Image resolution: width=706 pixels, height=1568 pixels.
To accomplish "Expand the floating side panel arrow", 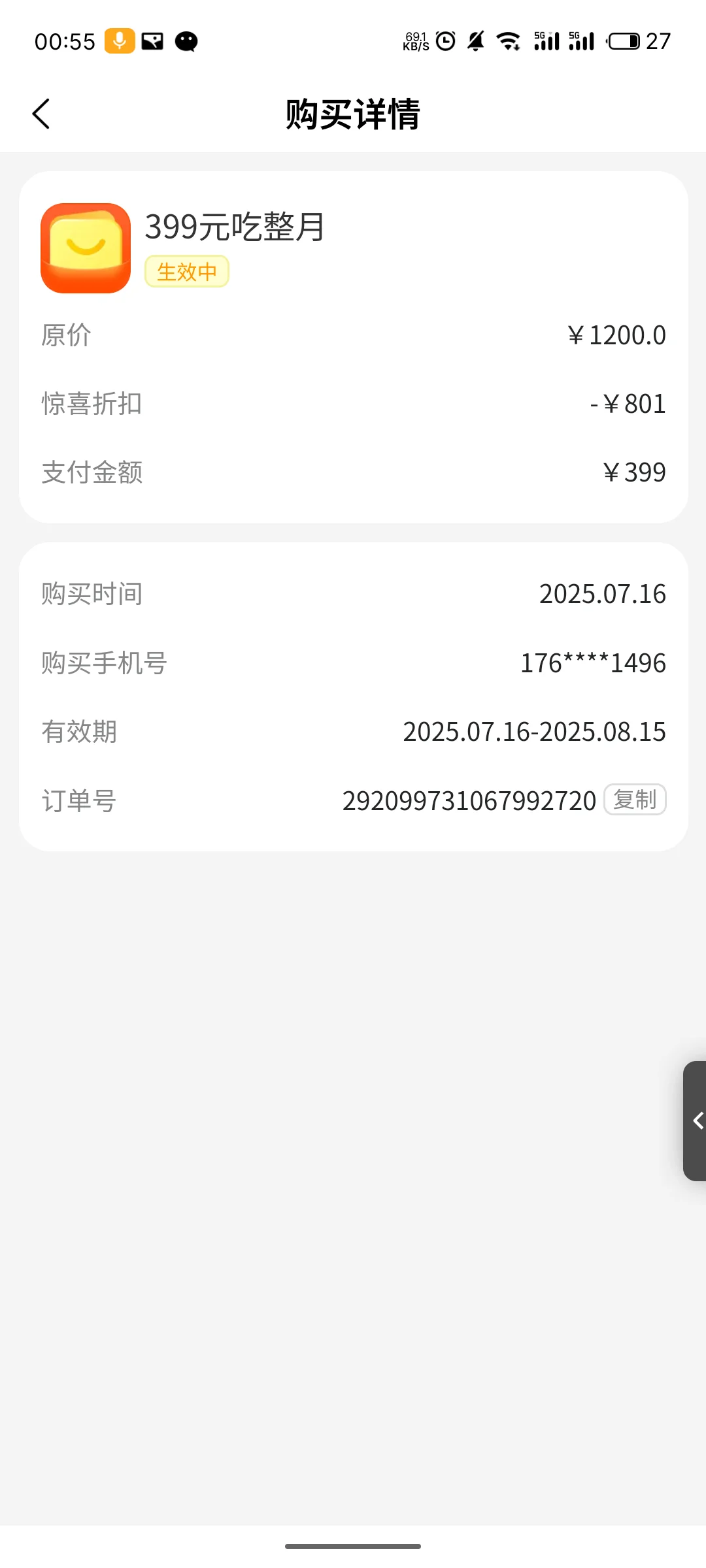I will point(696,1120).
